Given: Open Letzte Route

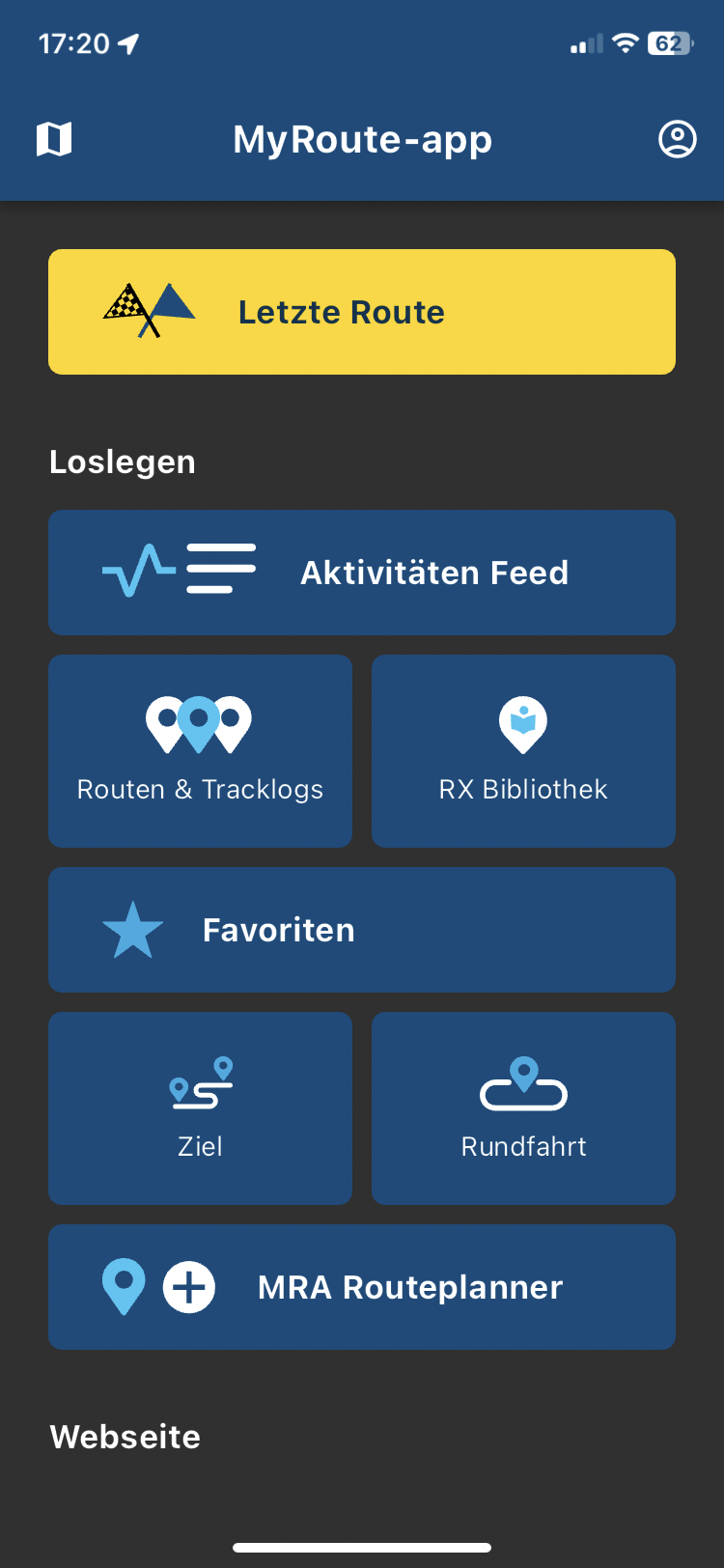Looking at the screenshot, I should (x=362, y=312).
